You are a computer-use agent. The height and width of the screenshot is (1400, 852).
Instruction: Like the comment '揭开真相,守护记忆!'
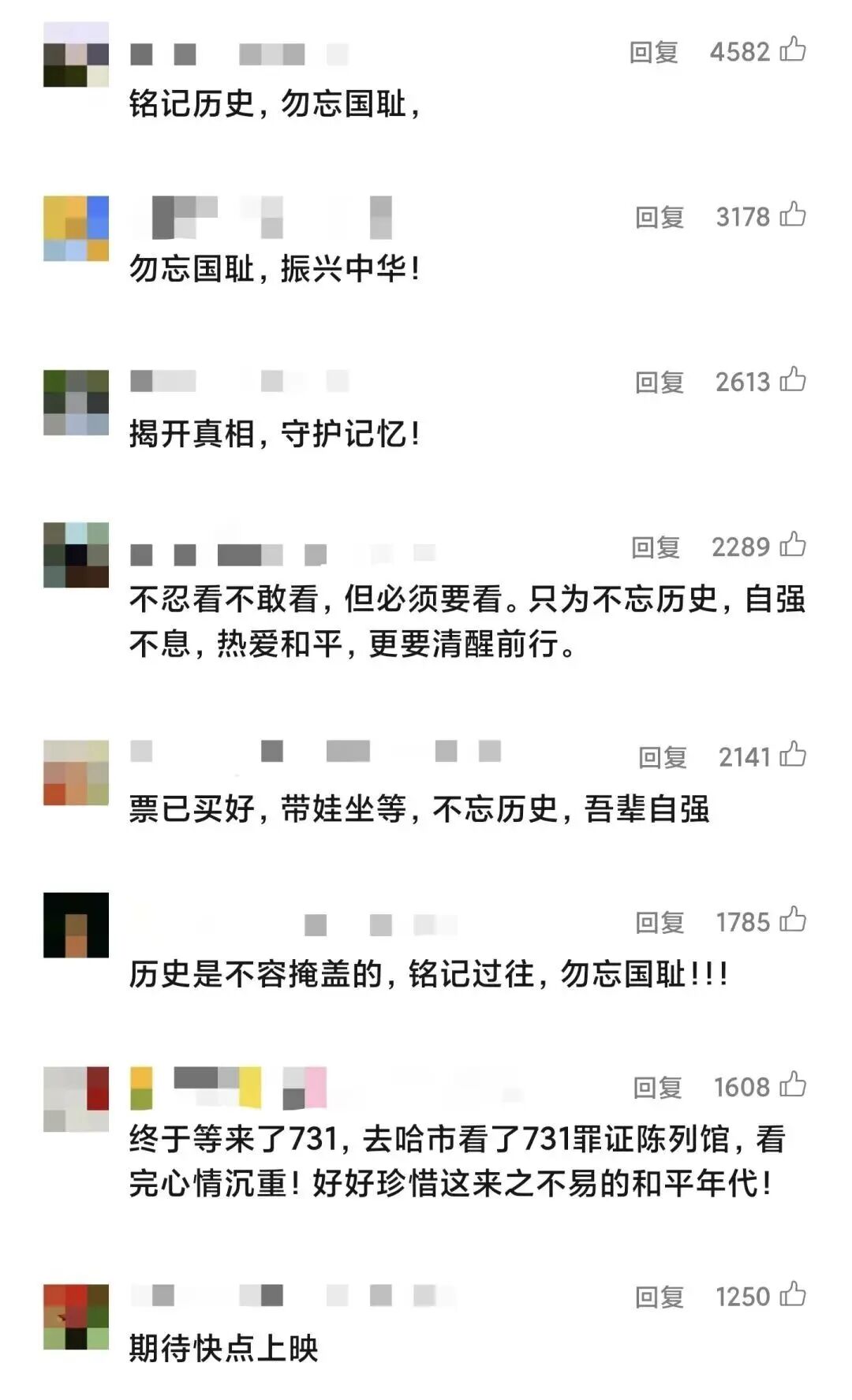tap(793, 380)
